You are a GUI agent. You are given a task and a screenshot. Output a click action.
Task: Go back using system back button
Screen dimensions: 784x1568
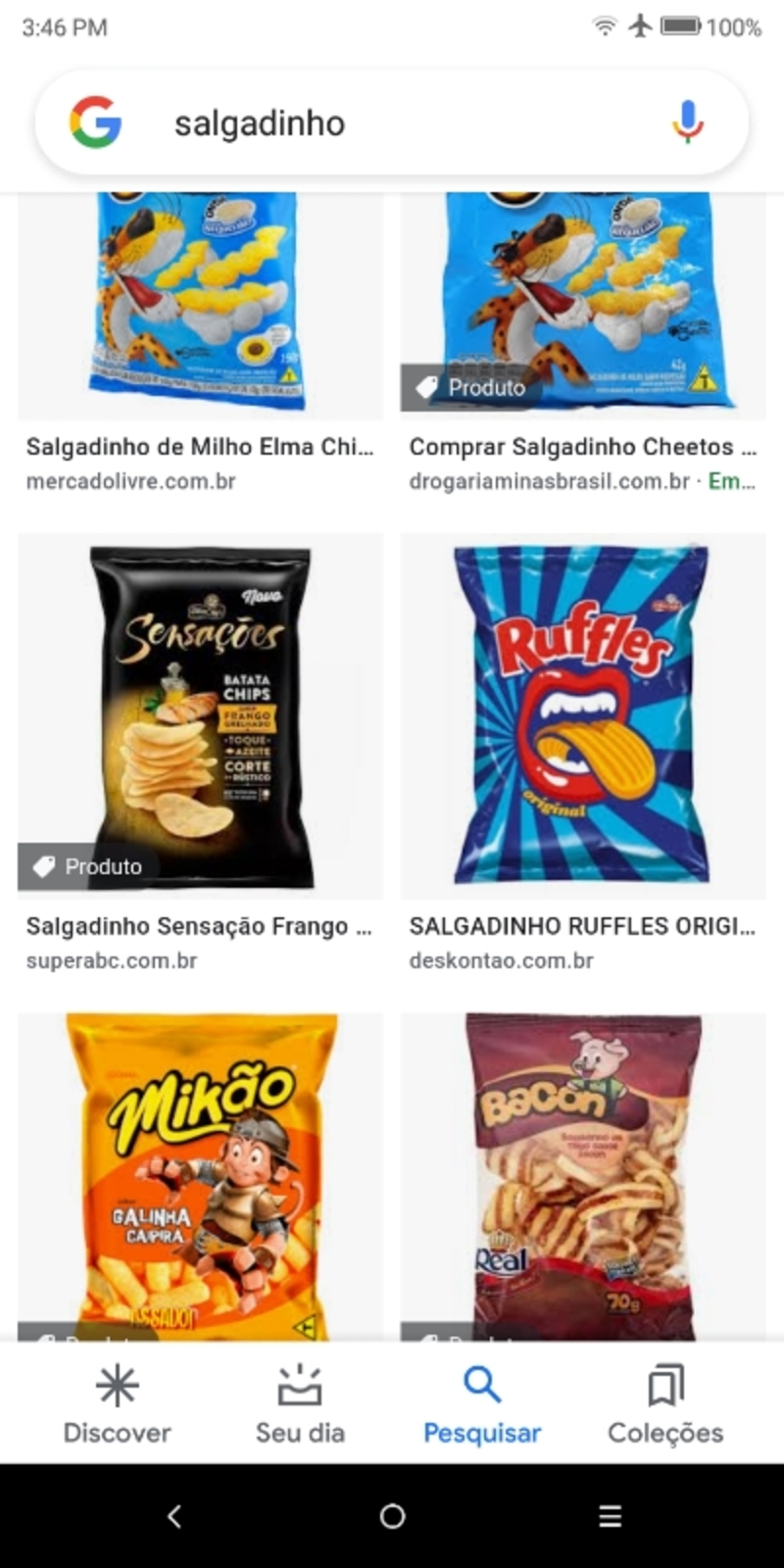pos(174,1516)
